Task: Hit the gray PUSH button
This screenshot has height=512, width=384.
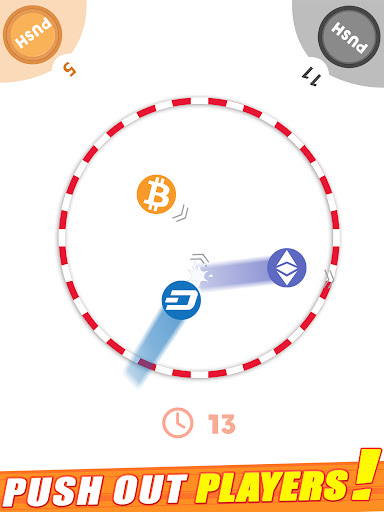Action: [349, 37]
